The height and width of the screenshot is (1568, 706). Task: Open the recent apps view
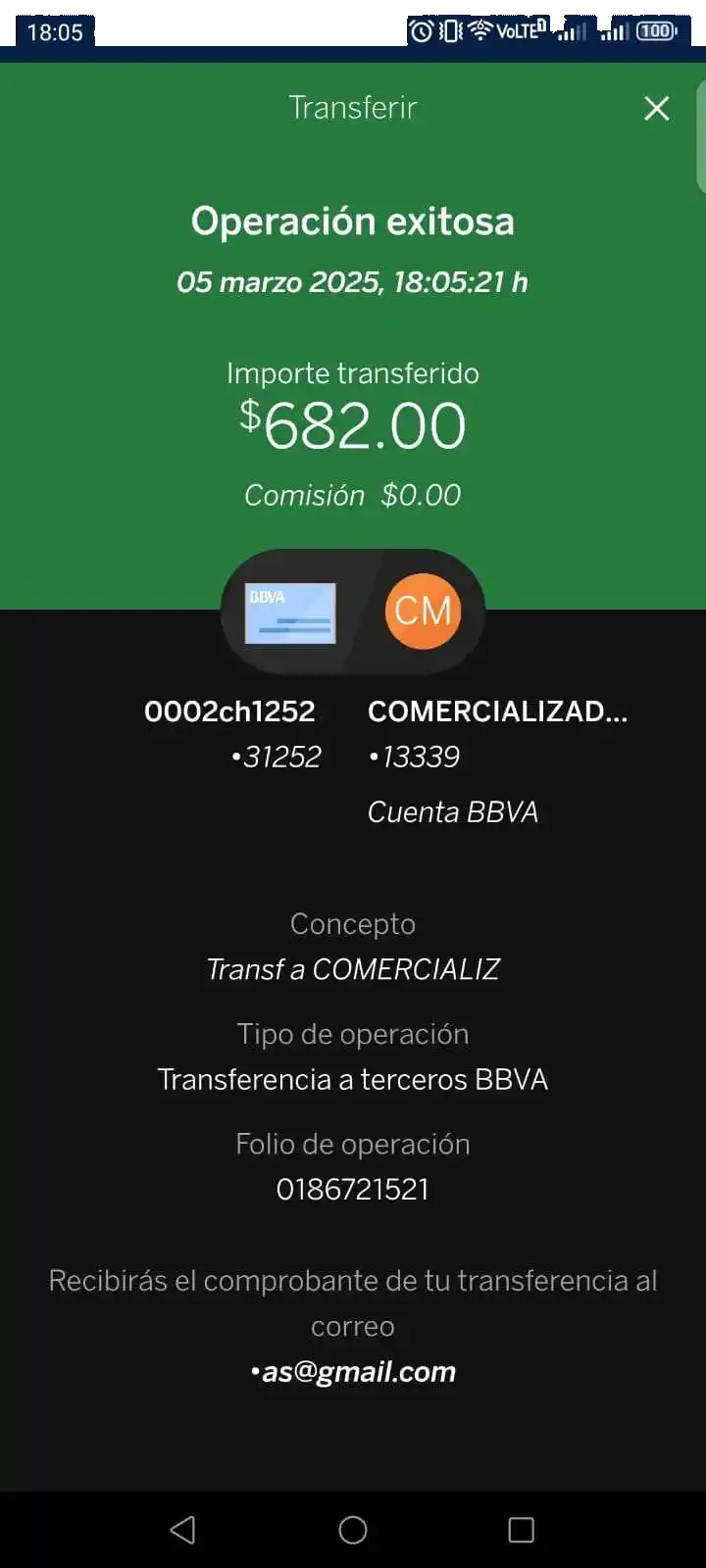pyautogui.click(x=521, y=1530)
